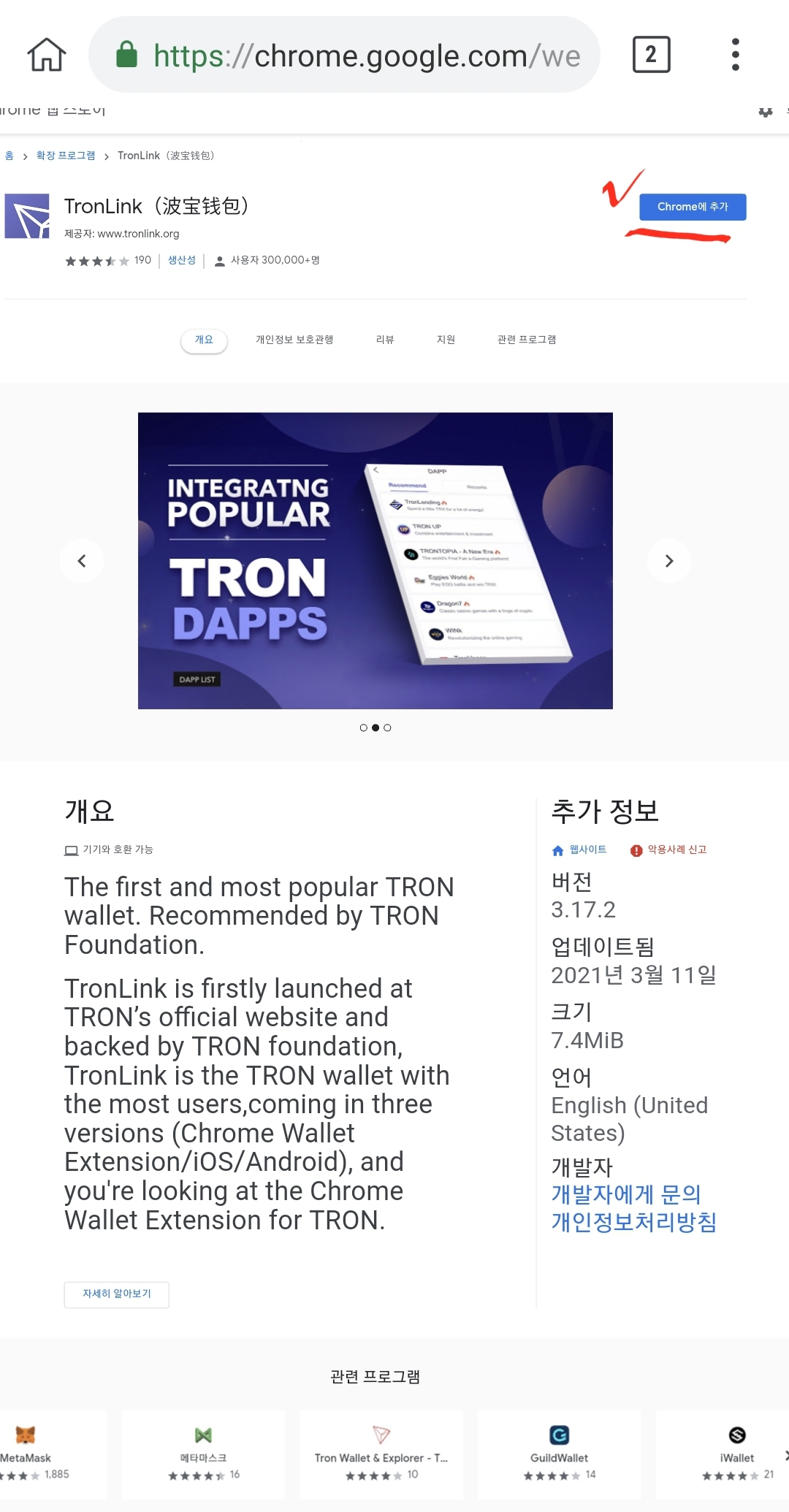Switch to the 개인정보 보호관행 tab

click(x=294, y=340)
